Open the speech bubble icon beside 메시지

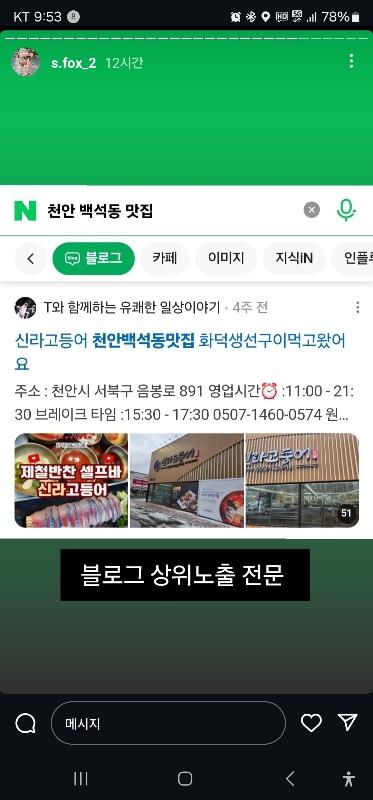(x=26, y=723)
